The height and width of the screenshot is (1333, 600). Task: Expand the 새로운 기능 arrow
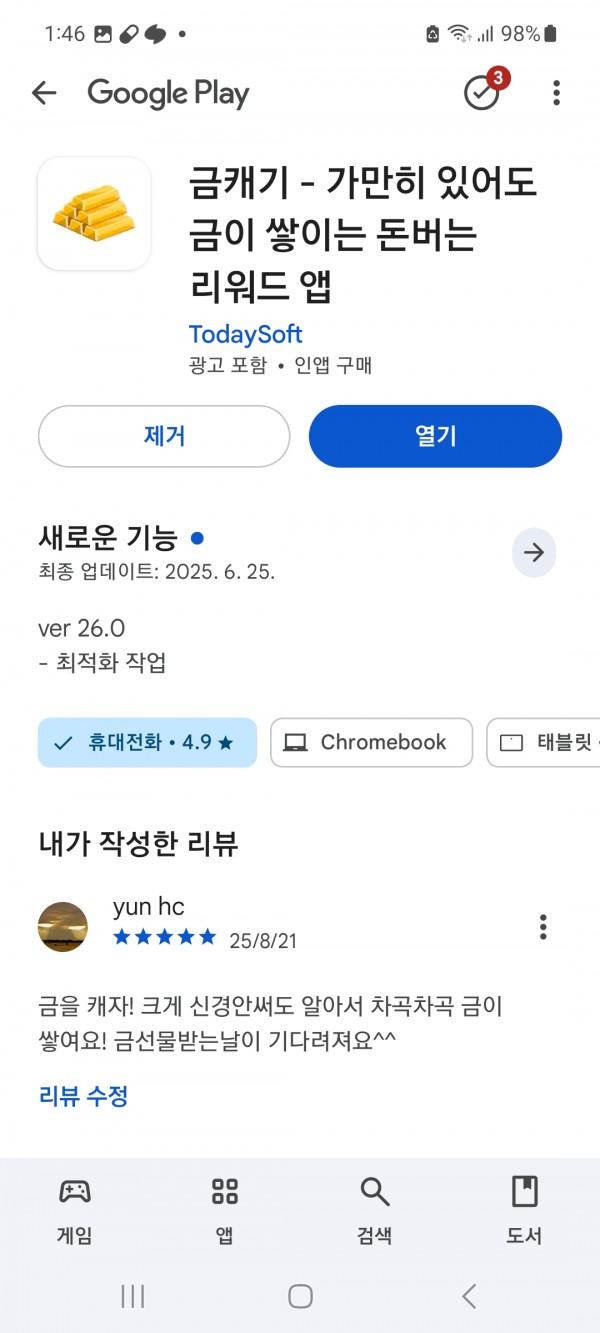[534, 553]
